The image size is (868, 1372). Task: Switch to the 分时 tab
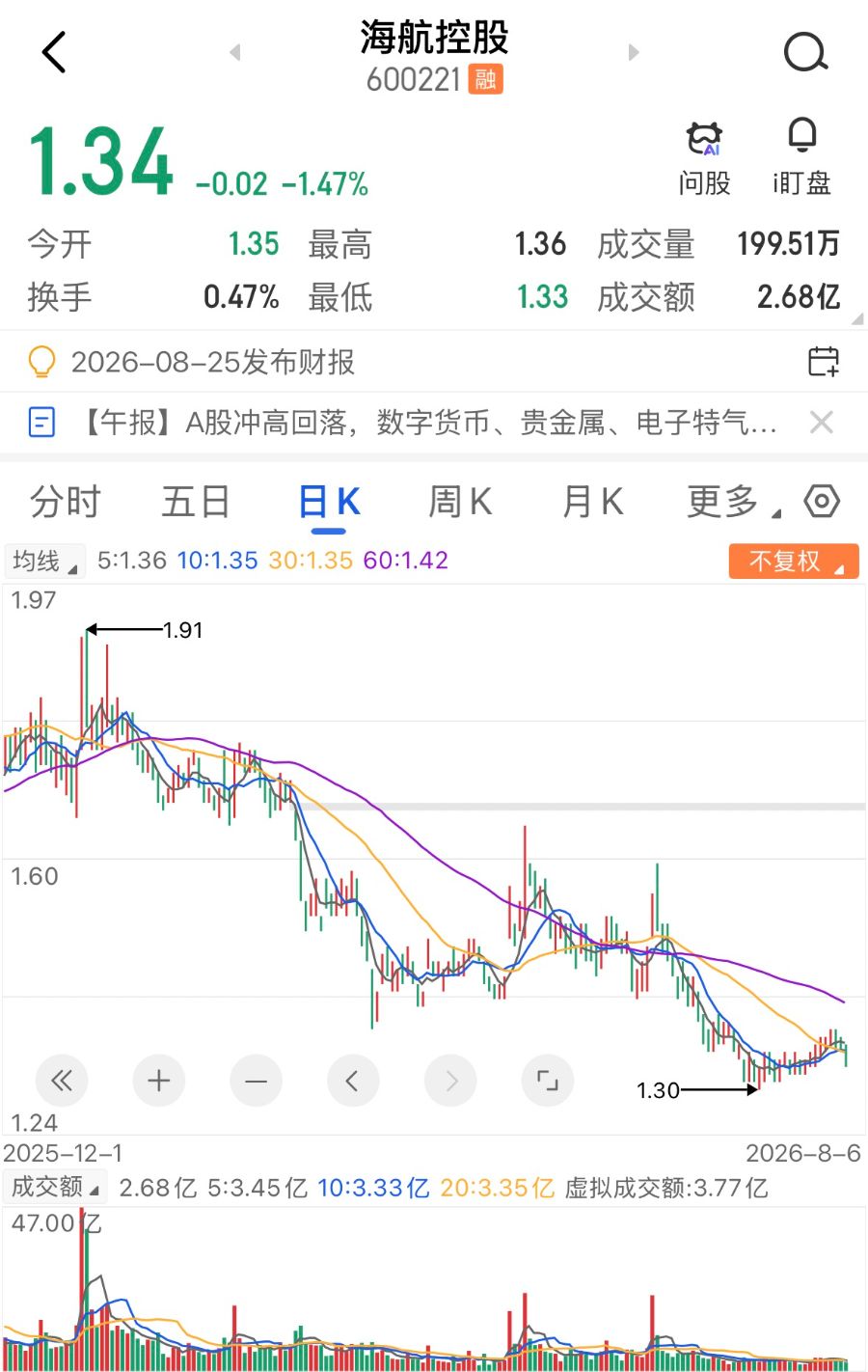click(66, 503)
